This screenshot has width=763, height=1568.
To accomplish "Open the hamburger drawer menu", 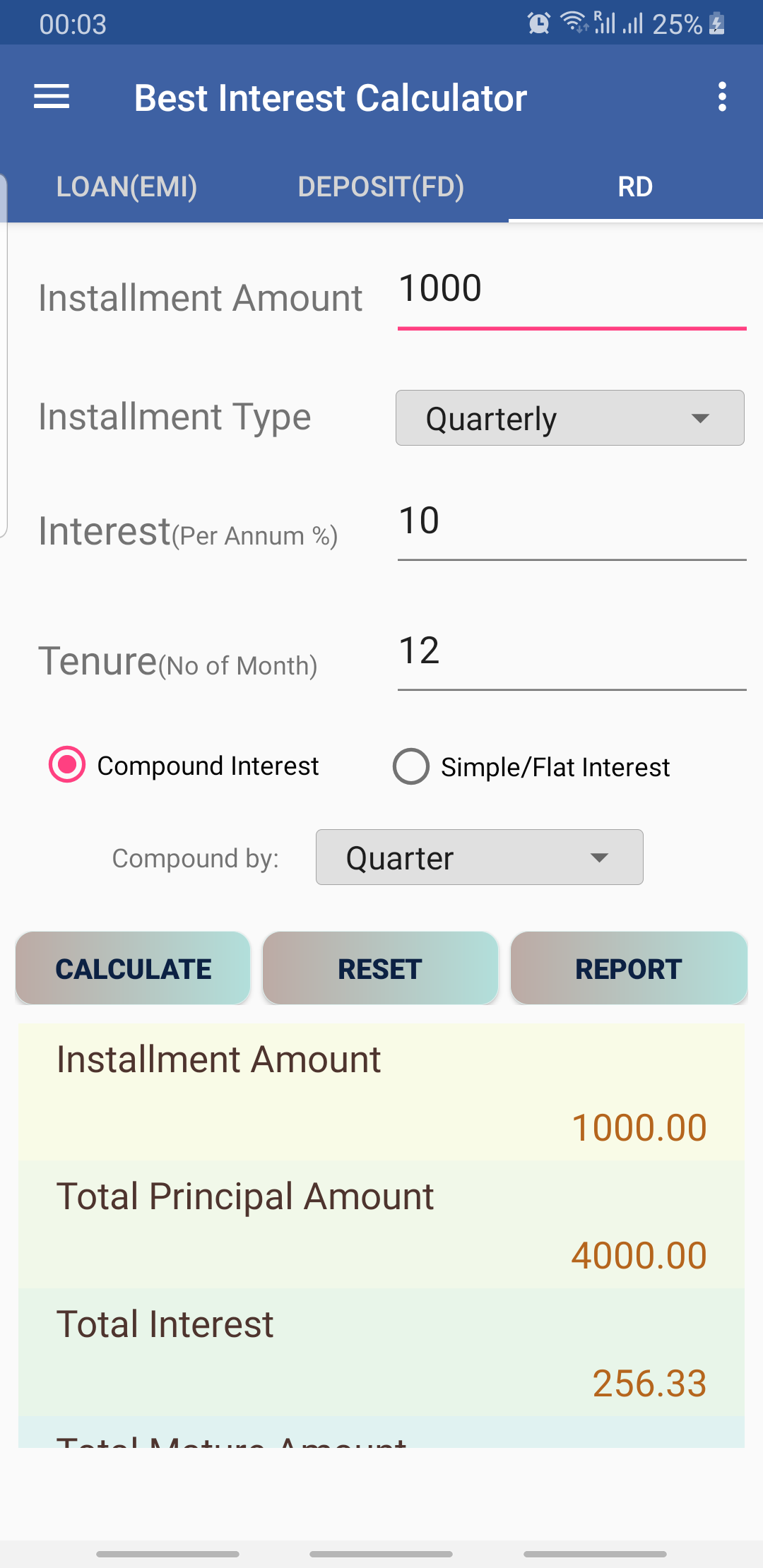I will [x=52, y=97].
